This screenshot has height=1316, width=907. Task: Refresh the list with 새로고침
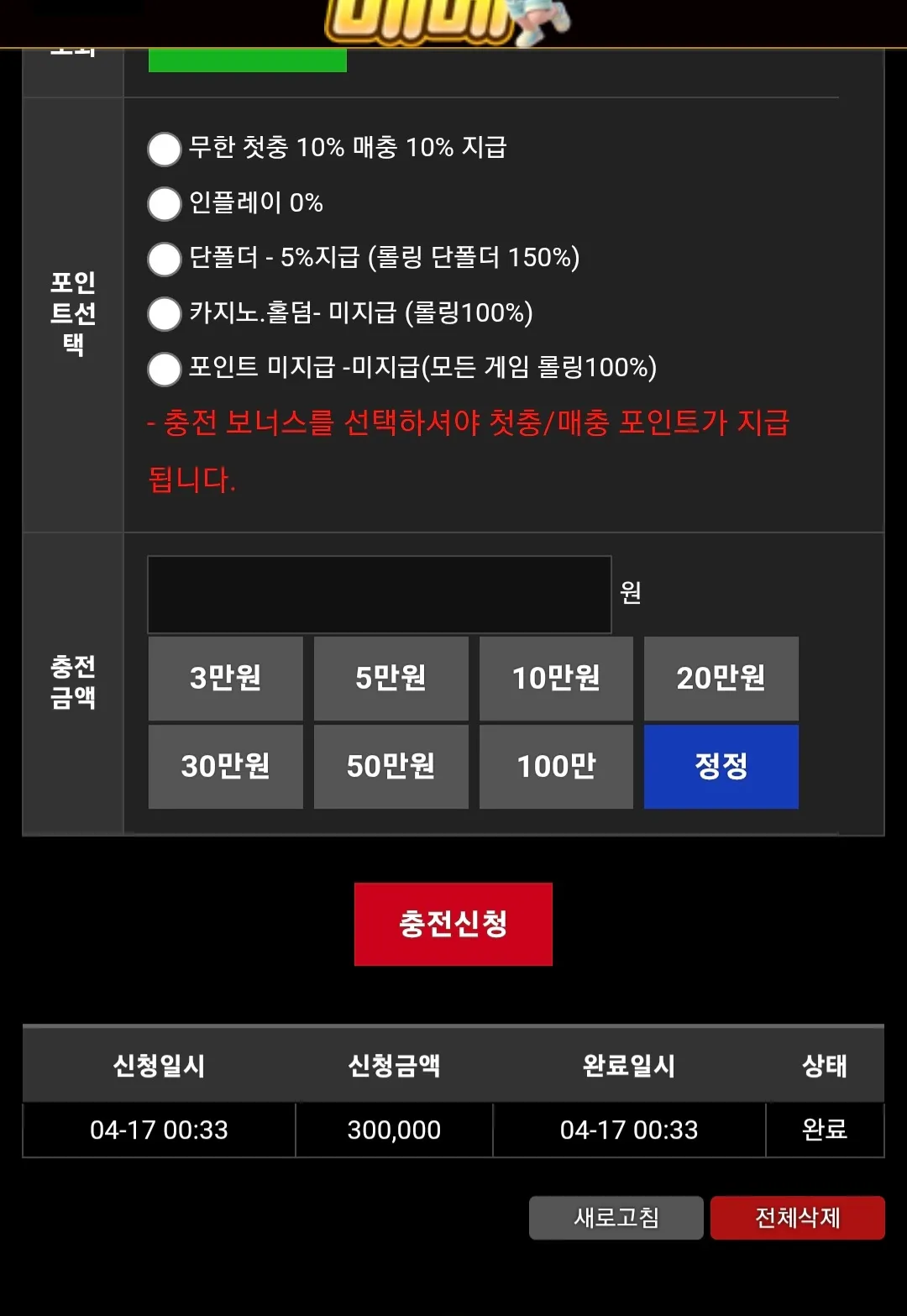[x=616, y=1218]
